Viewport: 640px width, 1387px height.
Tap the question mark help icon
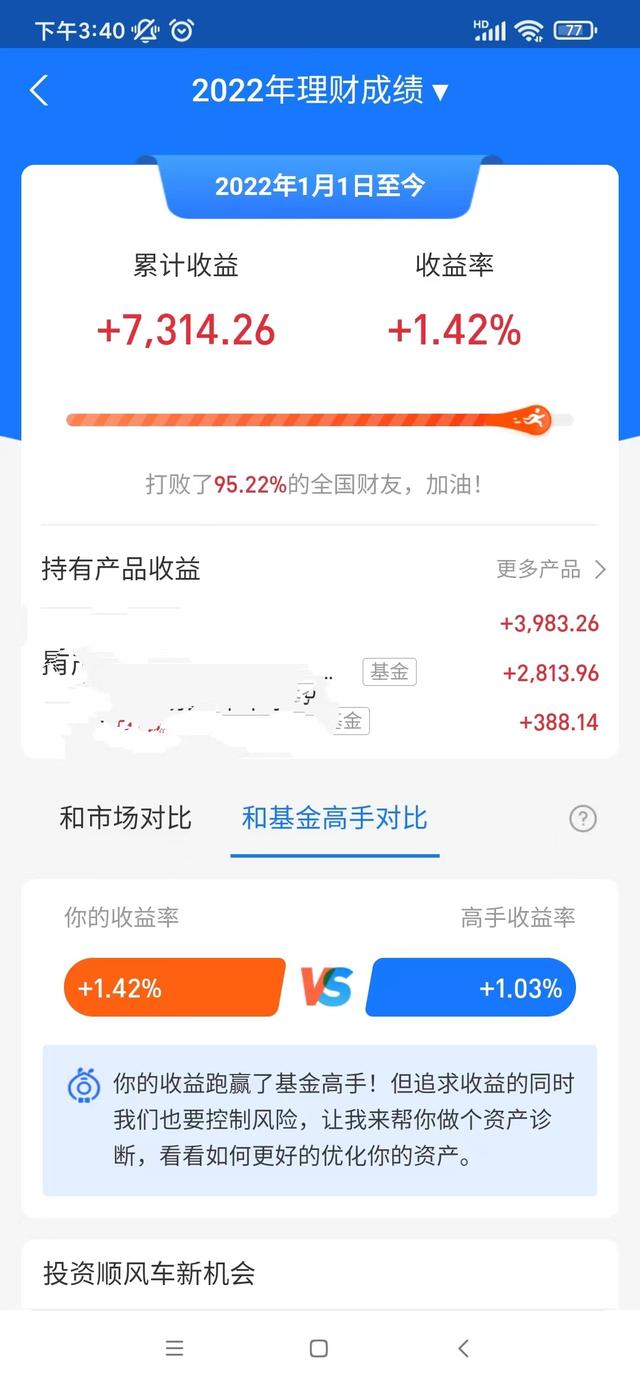[583, 819]
